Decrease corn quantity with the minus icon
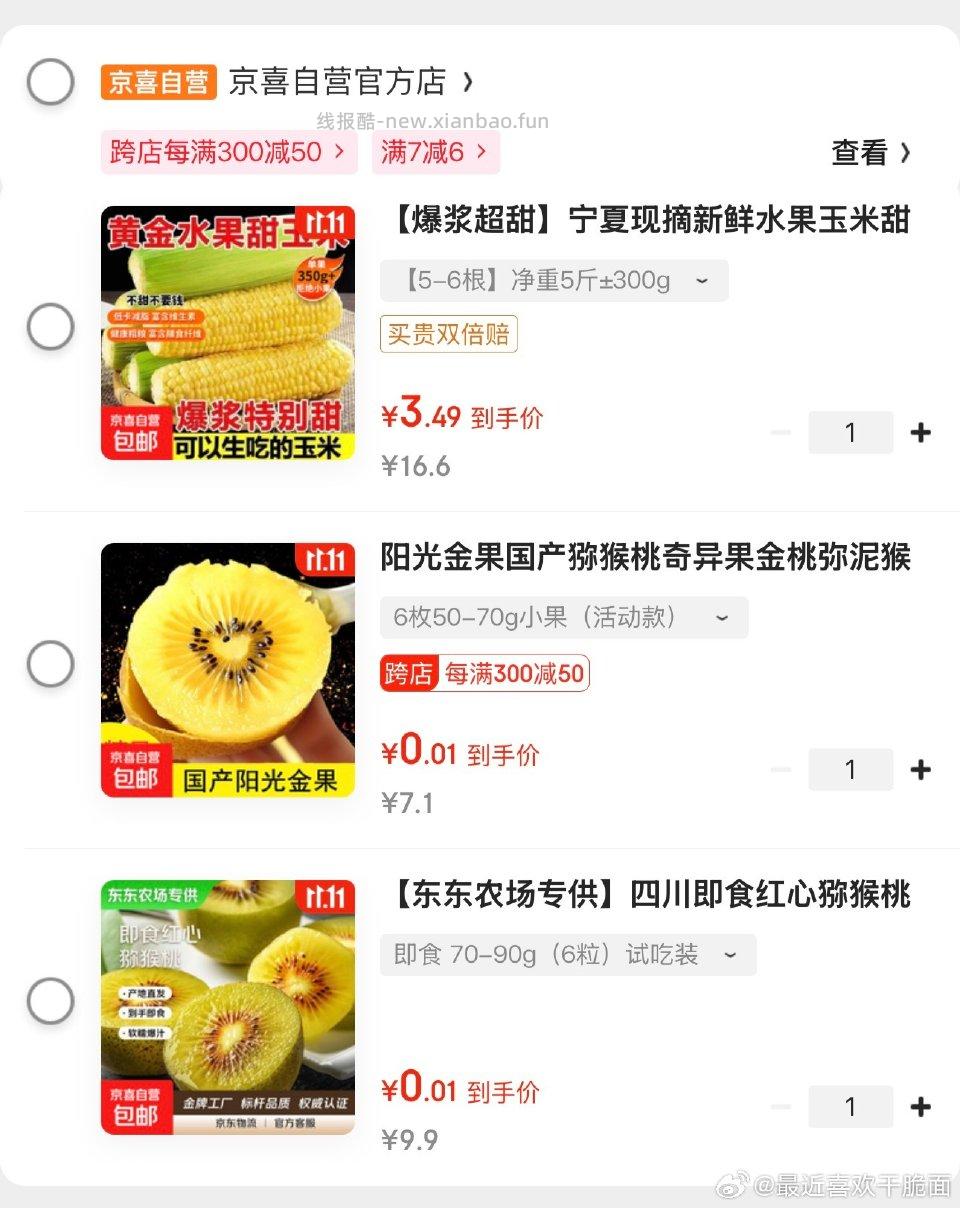Viewport: 960px width, 1208px height. click(781, 432)
